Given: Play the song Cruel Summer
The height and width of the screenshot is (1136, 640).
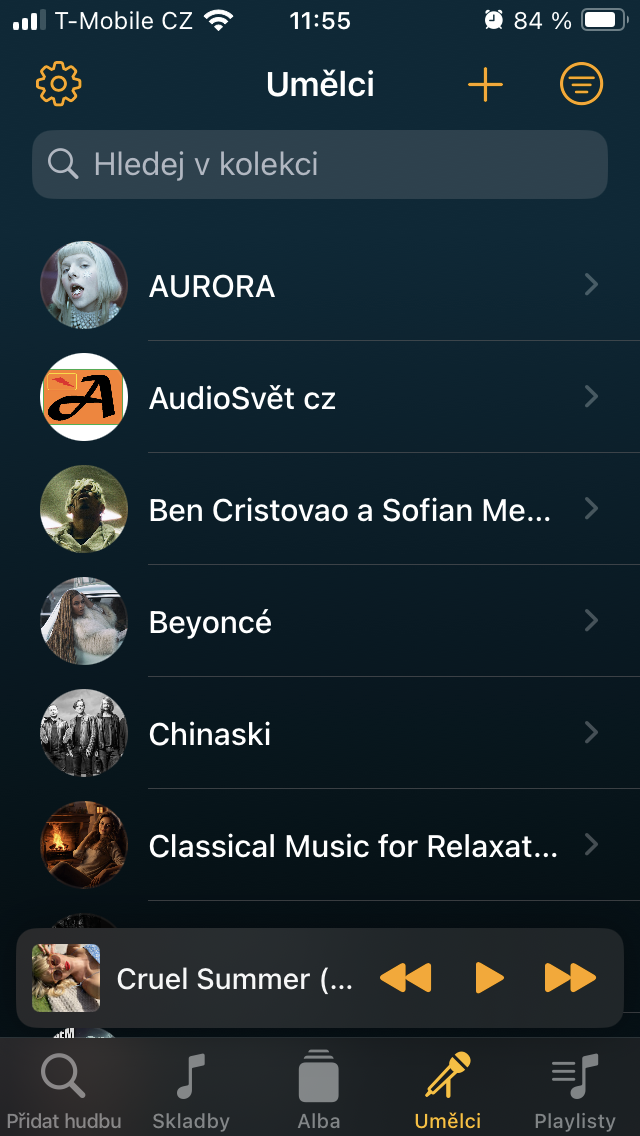Looking at the screenshot, I should [489, 978].
